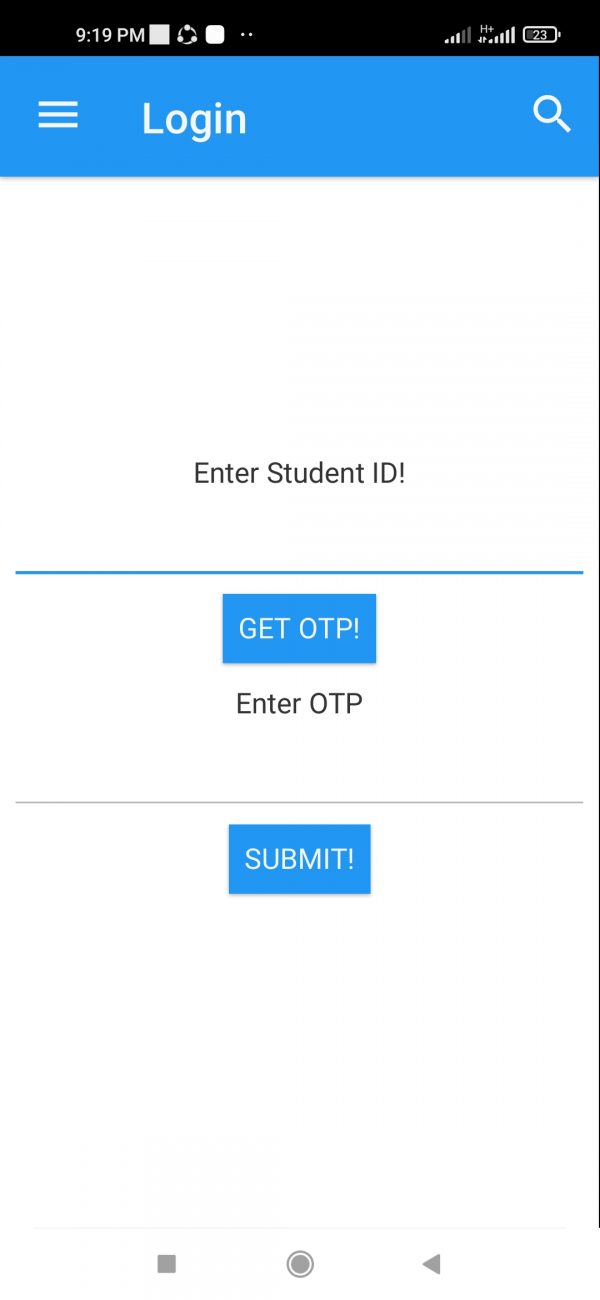
Task: Open the search icon in app bar
Action: 552,115
